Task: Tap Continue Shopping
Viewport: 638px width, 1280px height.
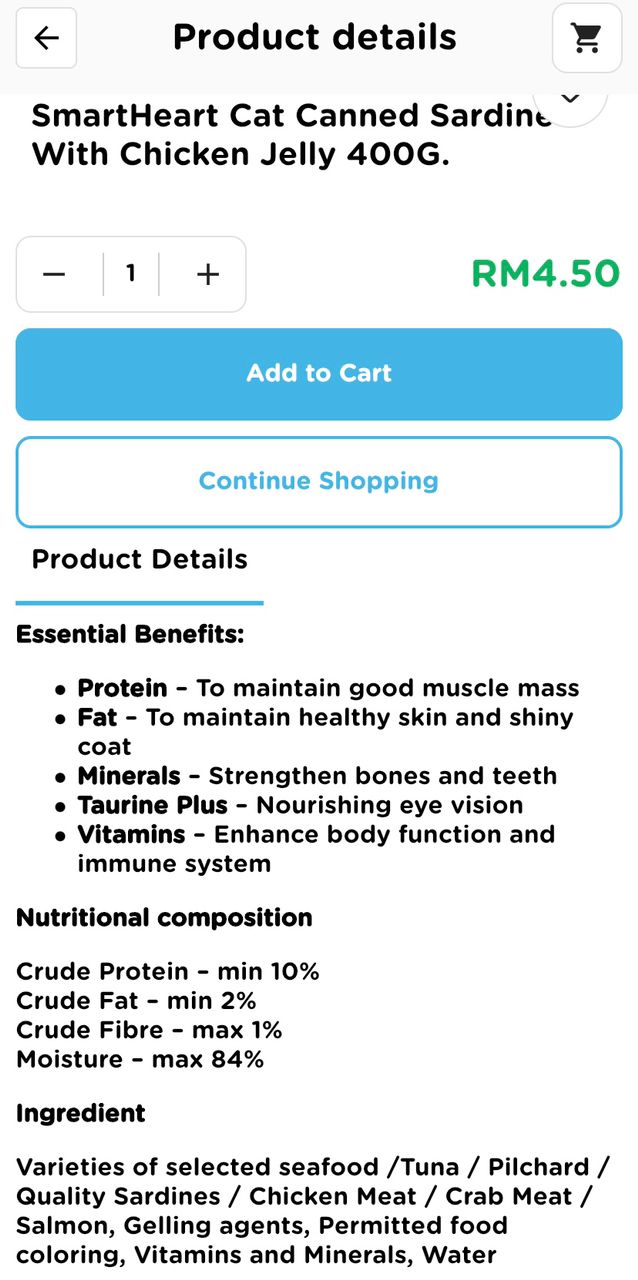Action: (319, 481)
